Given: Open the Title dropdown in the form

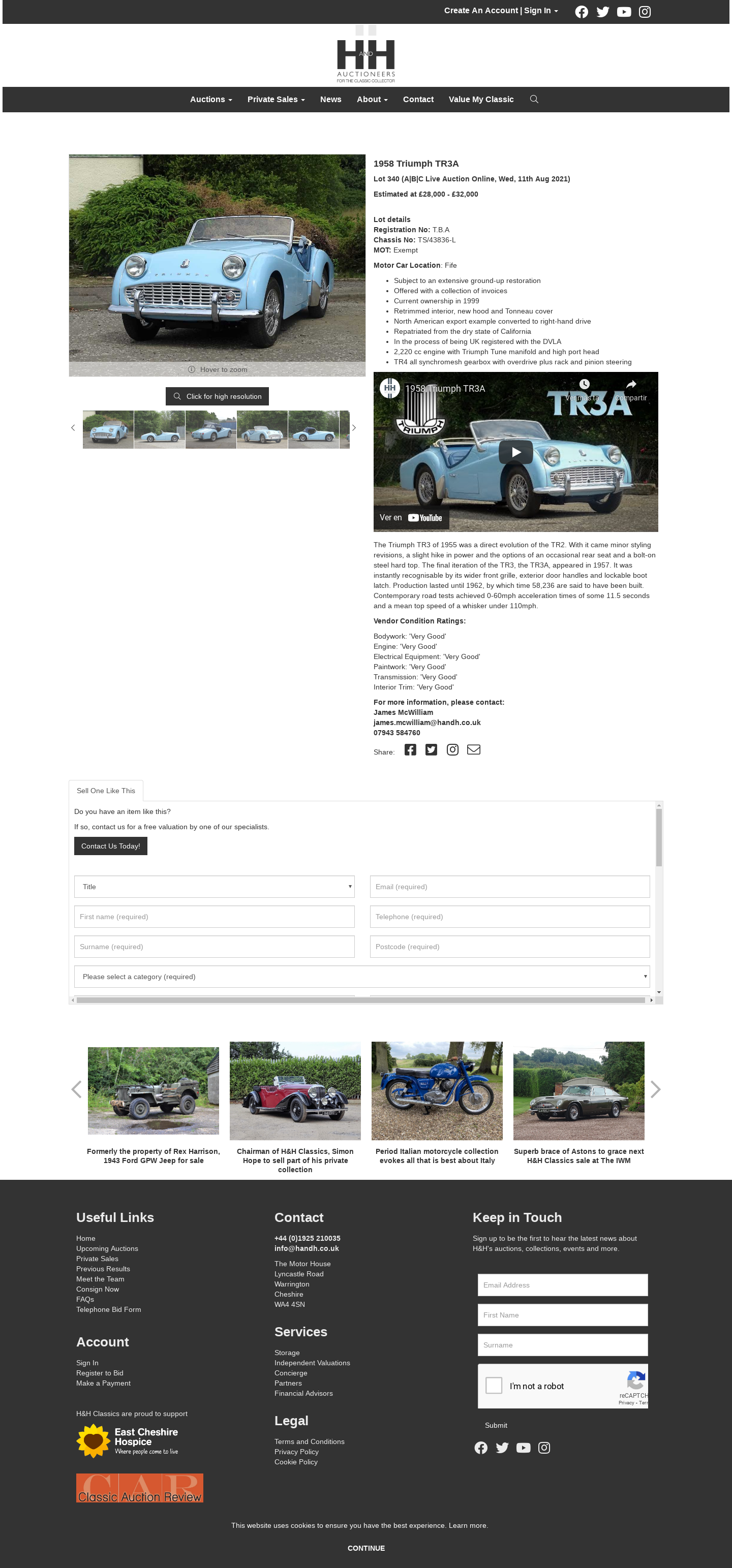Looking at the screenshot, I should point(213,886).
